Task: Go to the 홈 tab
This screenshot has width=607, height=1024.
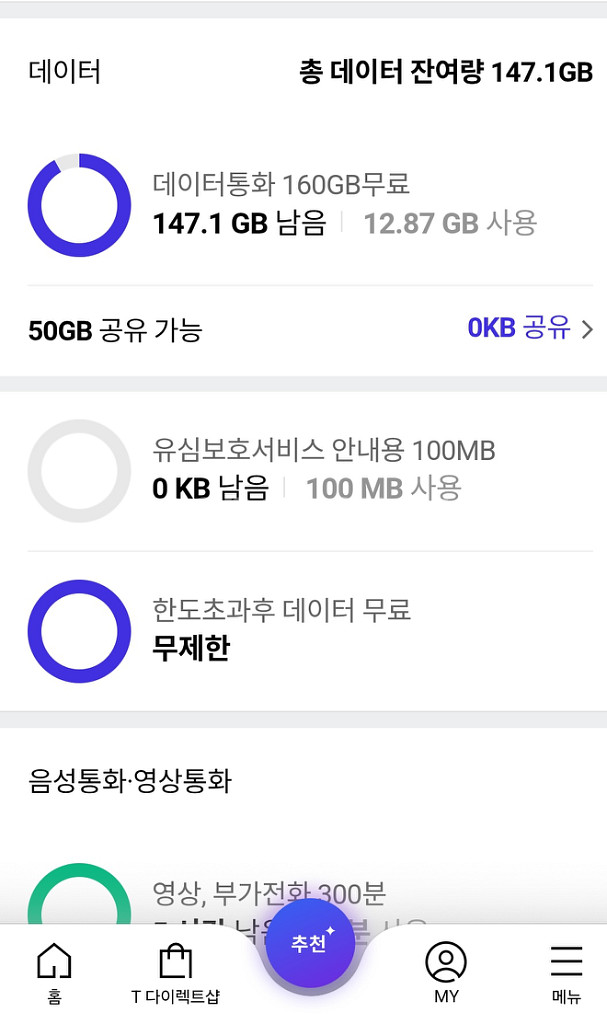Action: [x=54, y=973]
